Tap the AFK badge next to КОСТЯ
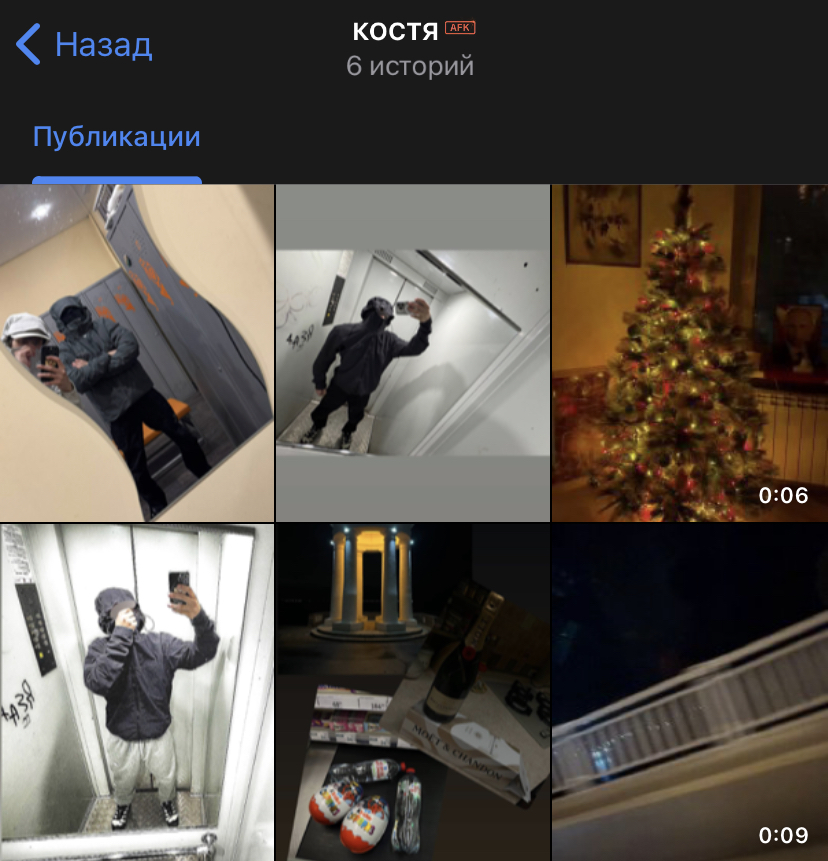The image size is (828, 861). pos(462,29)
